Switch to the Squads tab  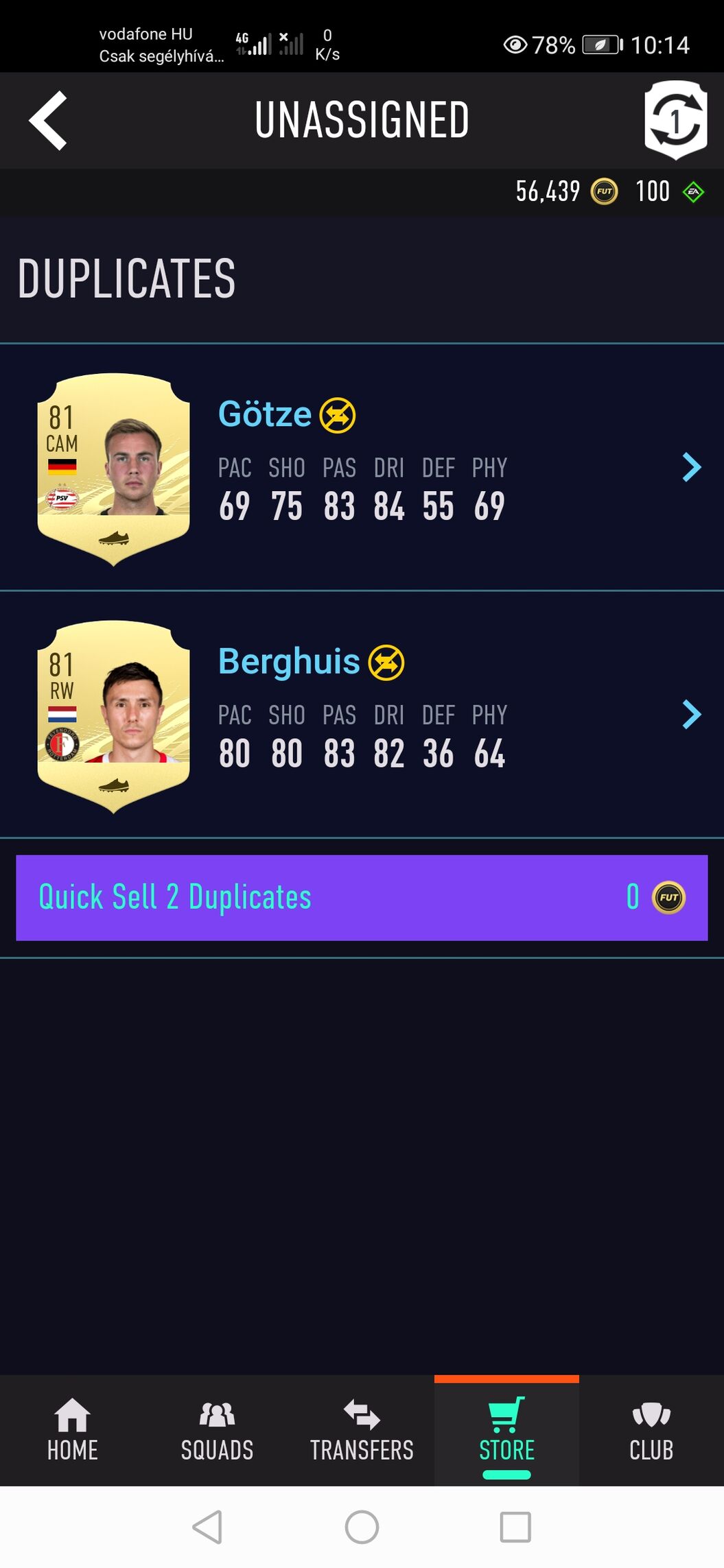pos(217,1430)
